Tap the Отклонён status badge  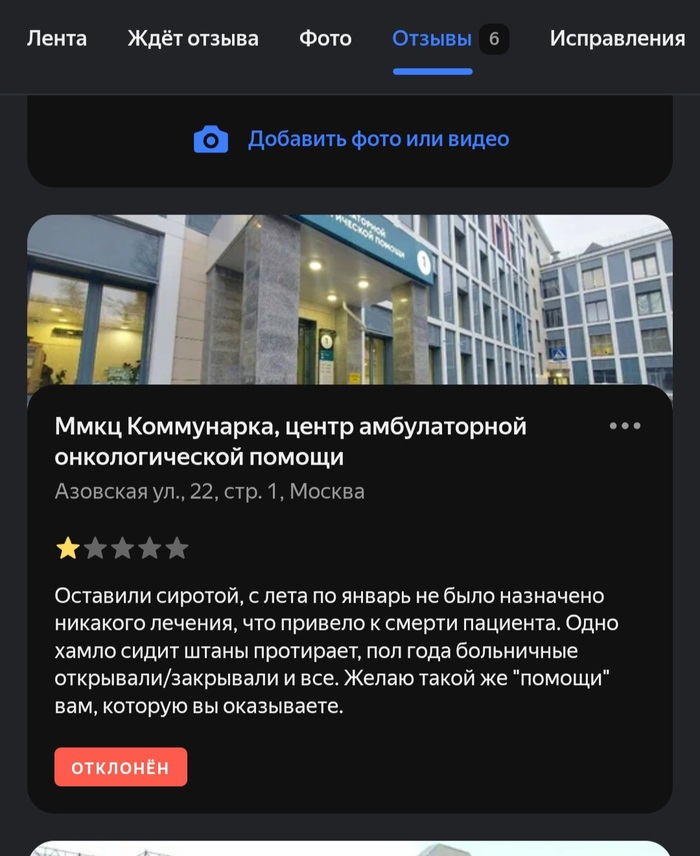[x=121, y=767]
